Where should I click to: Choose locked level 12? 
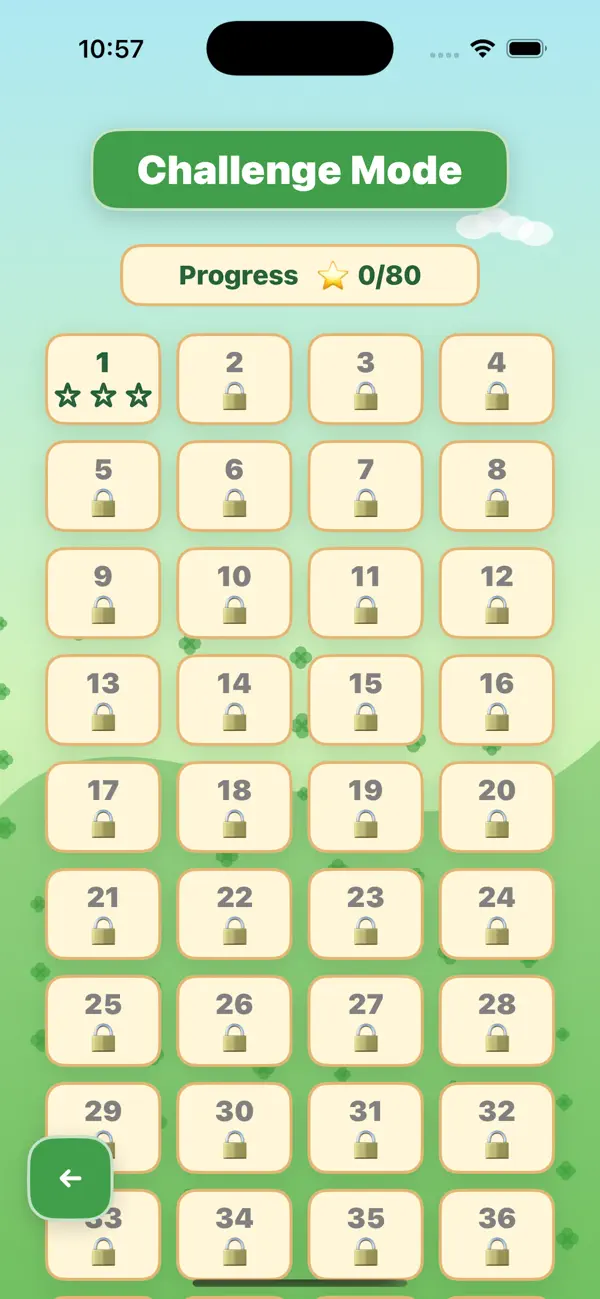pyautogui.click(x=497, y=593)
